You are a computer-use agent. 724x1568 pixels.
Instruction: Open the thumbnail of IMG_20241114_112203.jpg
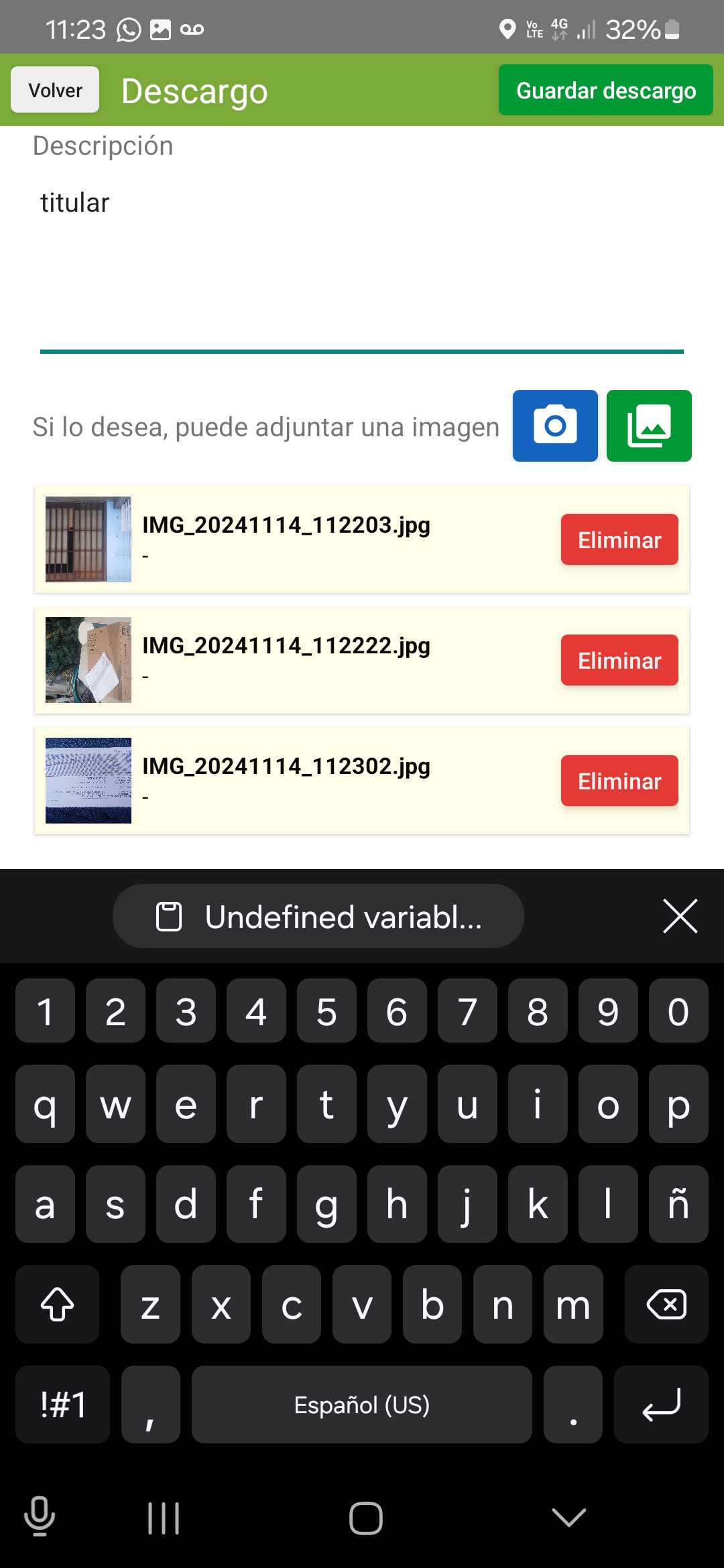click(88, 539)
